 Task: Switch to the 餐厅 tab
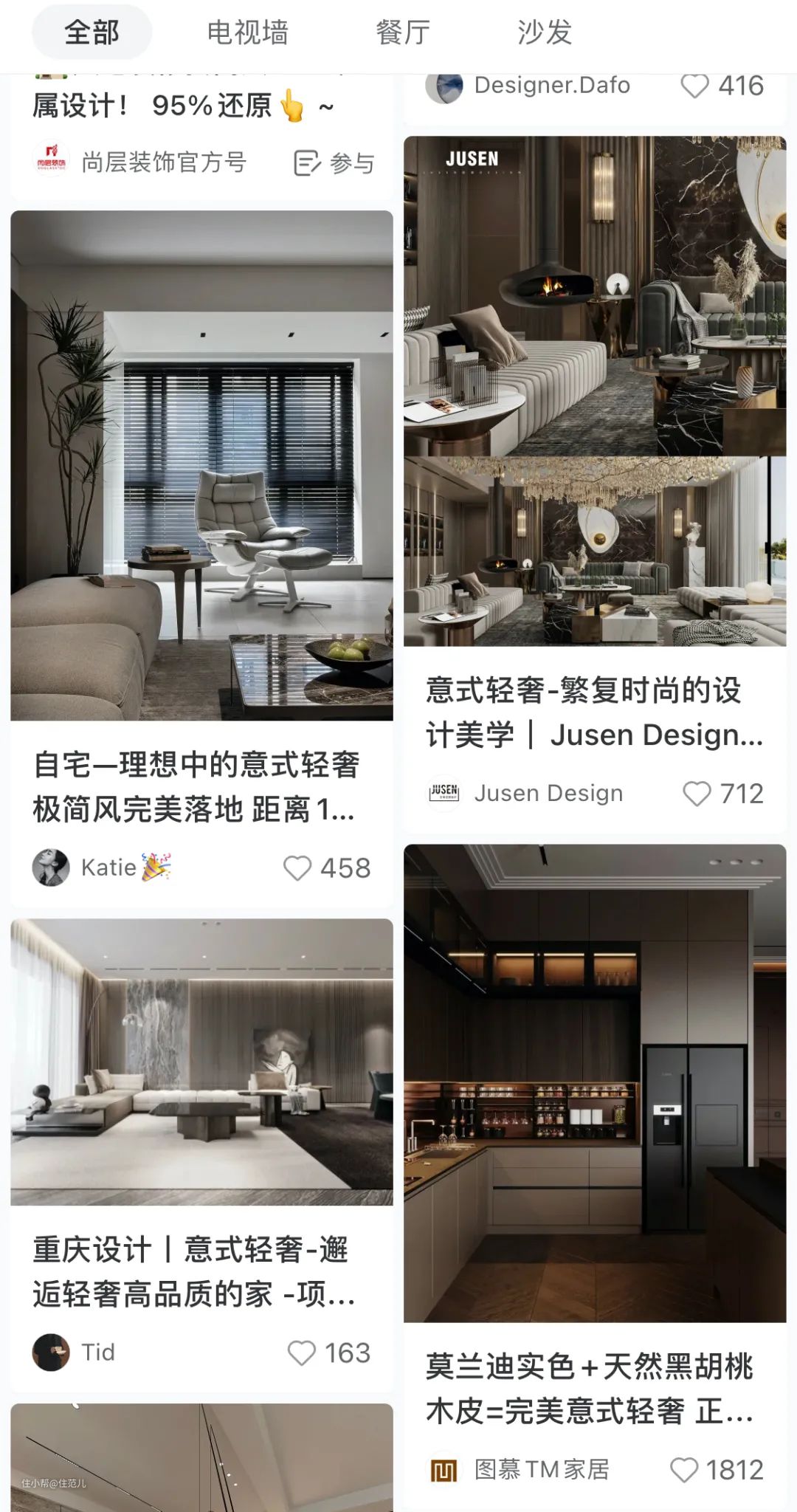(403, 33)
